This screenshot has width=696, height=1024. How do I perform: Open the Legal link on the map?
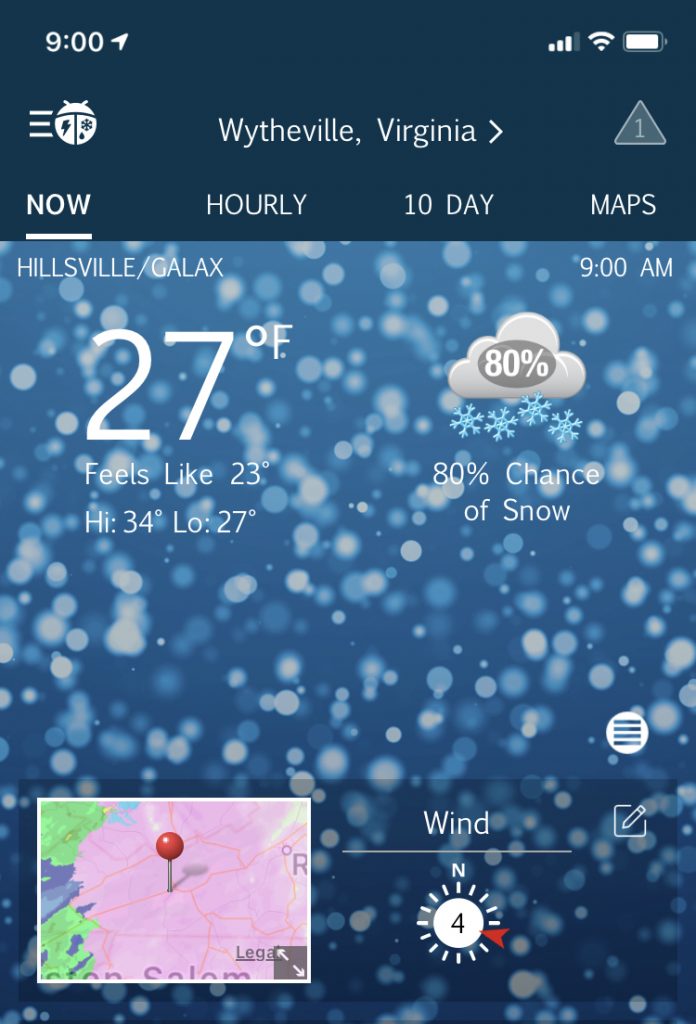tap(254, 953)
